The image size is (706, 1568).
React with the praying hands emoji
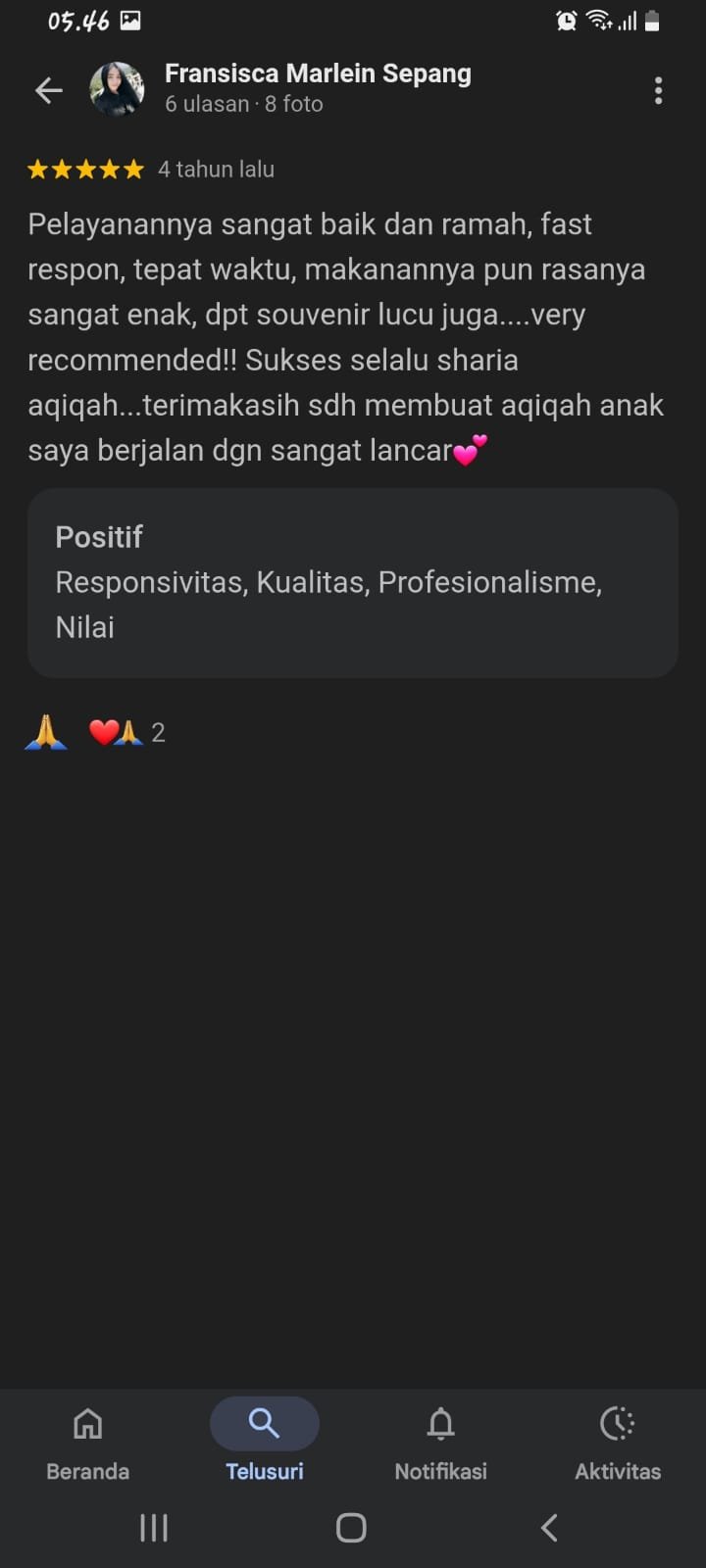[x=46, y=732]
